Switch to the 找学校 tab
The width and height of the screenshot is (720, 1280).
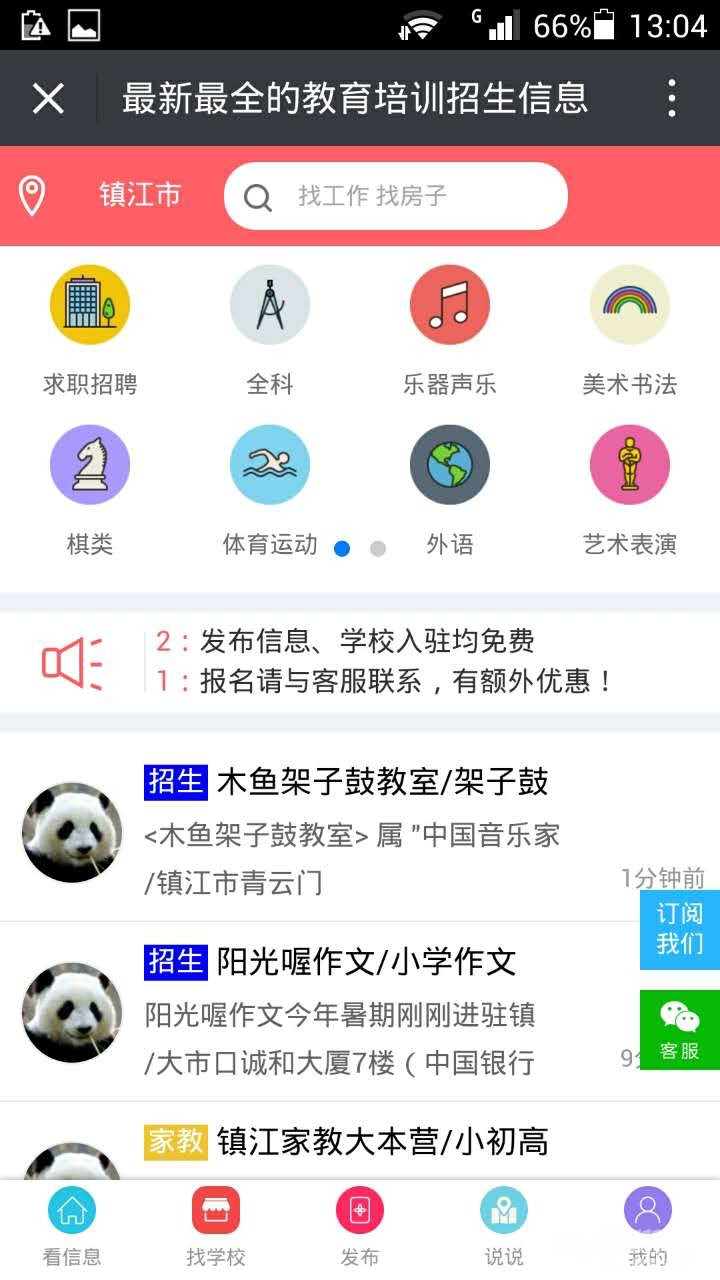point(216,1226)
